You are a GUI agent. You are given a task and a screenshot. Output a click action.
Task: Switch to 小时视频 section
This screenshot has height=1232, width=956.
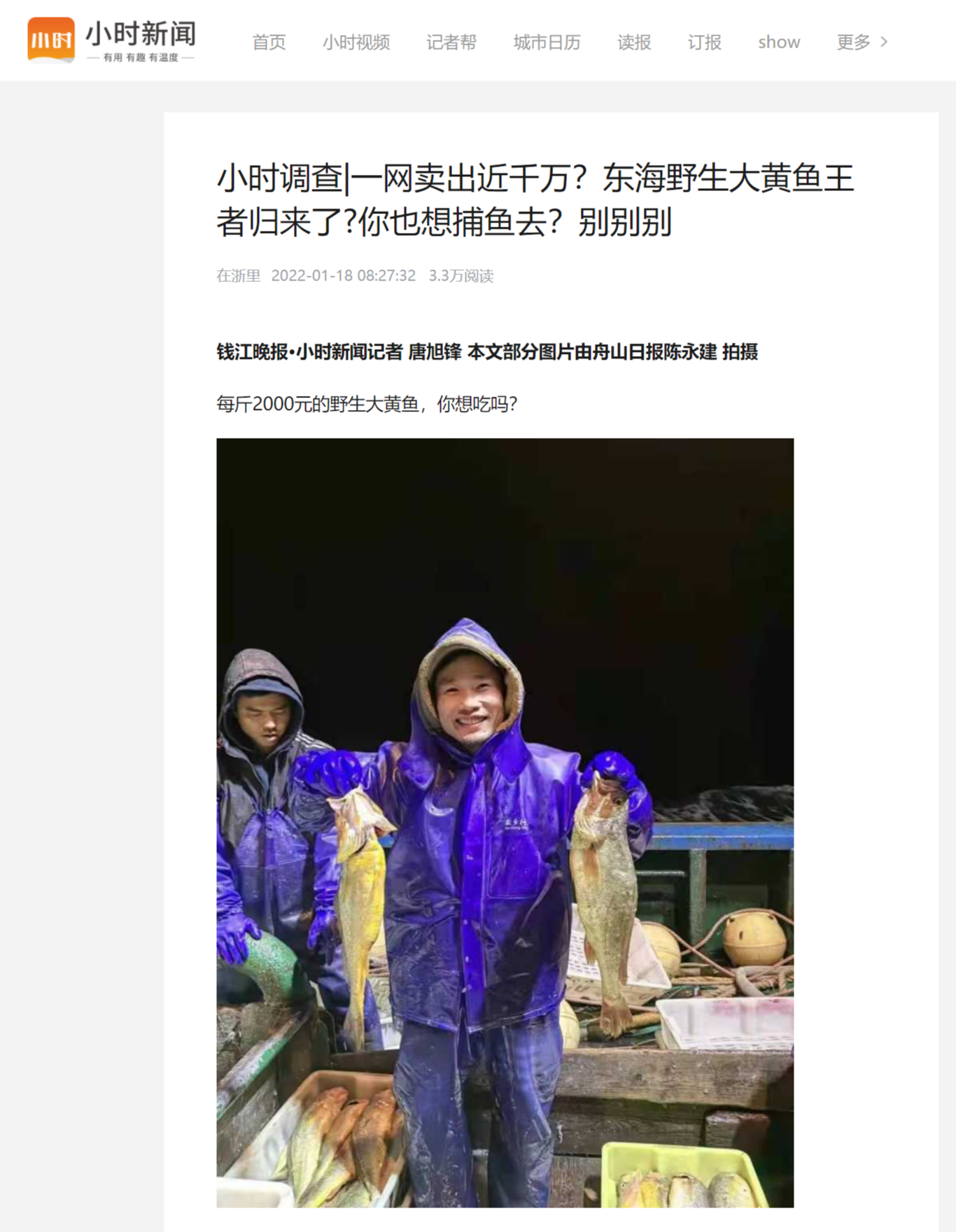pyautogui.click(x=356, y=43)
